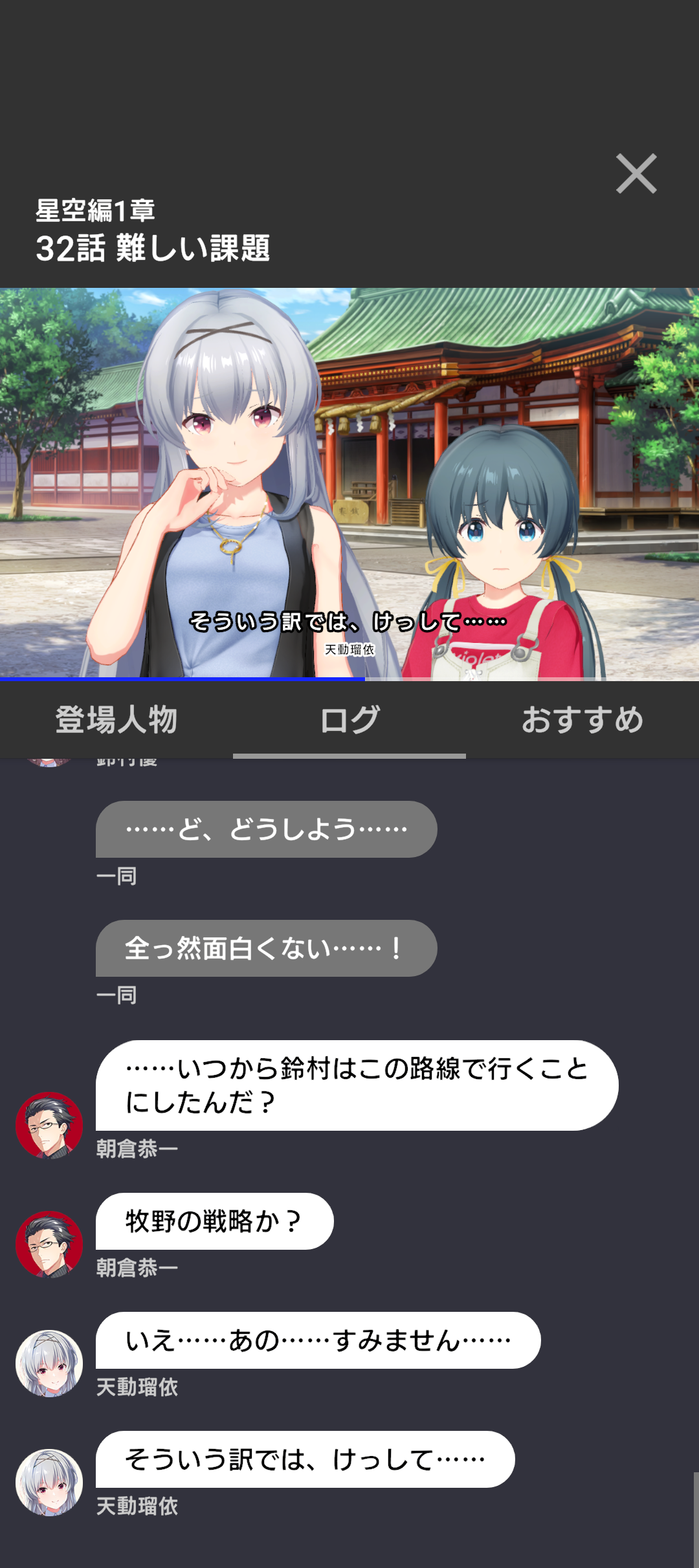Jump to log line いえ……あの……すみません……

click(318, 1340)
